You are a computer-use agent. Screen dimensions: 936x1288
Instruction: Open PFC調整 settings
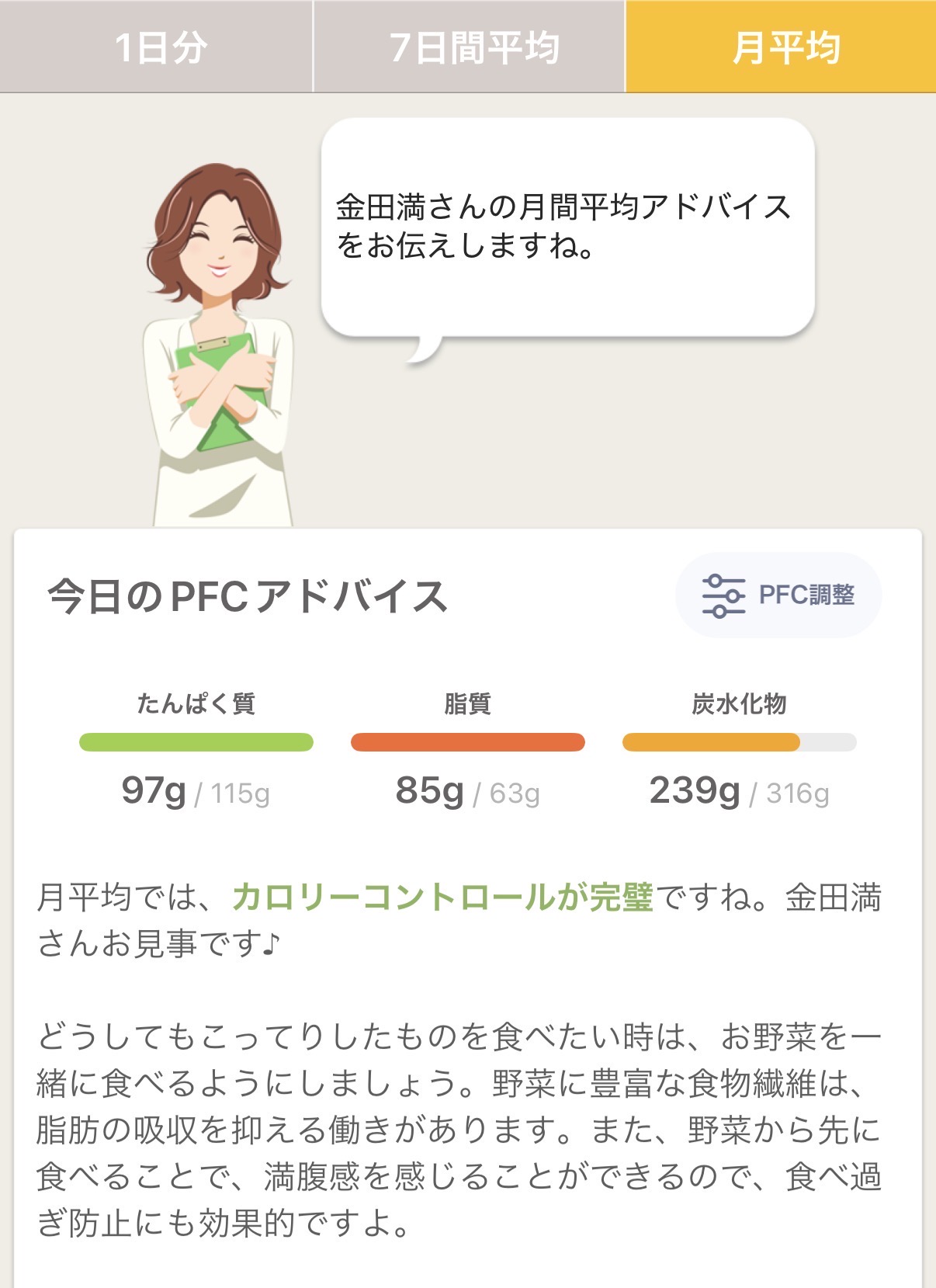click(778, 595)
